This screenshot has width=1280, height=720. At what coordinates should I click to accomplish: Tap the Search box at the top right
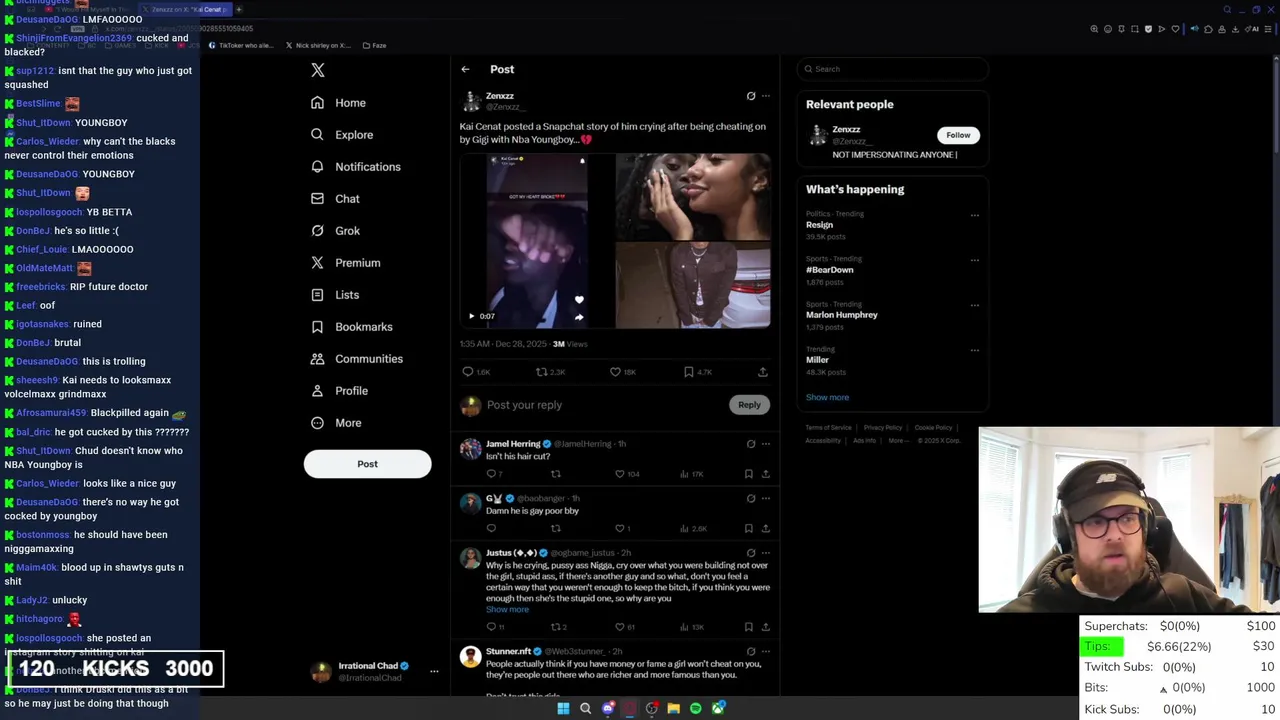[x=893, y=69]
